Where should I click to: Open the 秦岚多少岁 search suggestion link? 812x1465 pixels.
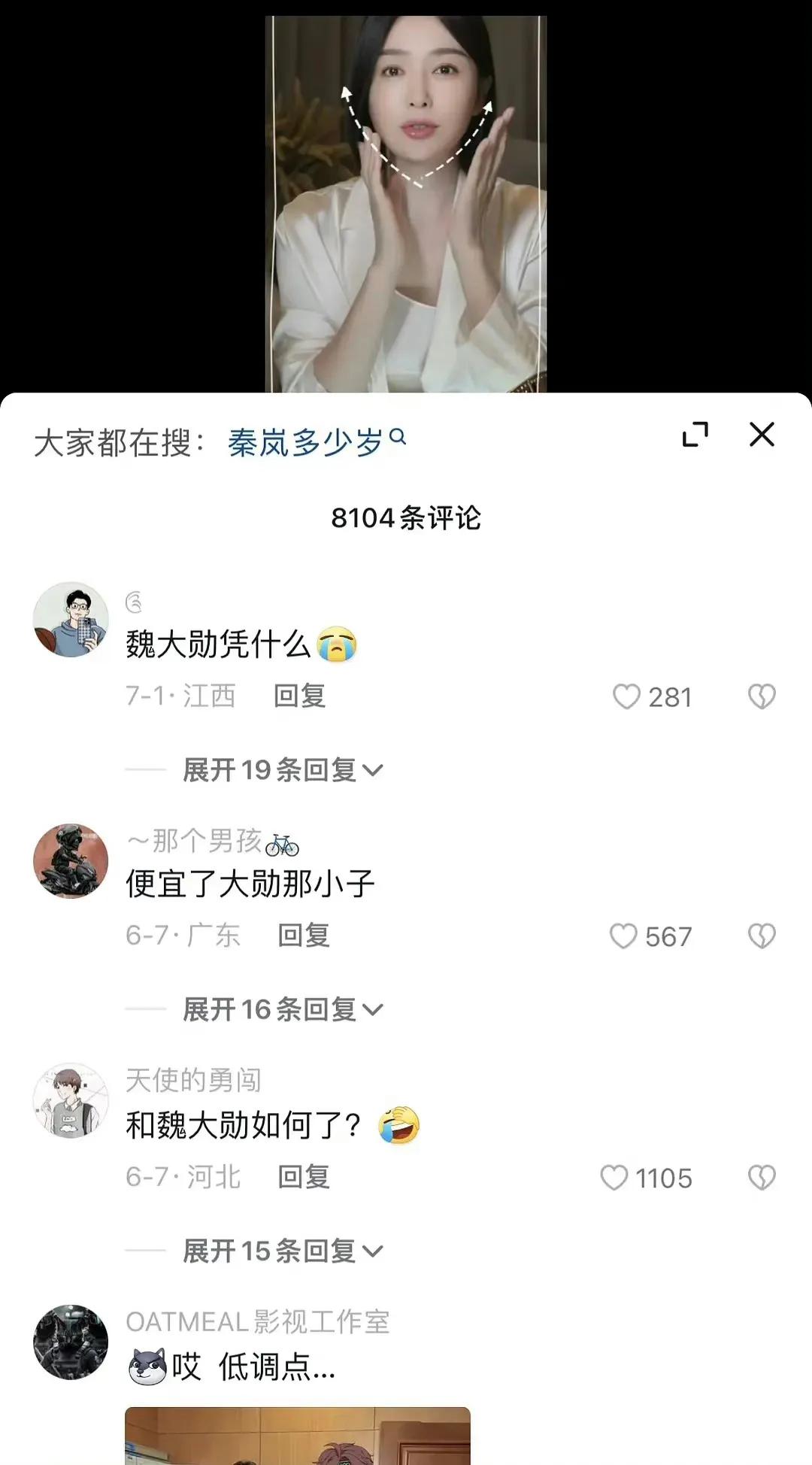point(308,439)
